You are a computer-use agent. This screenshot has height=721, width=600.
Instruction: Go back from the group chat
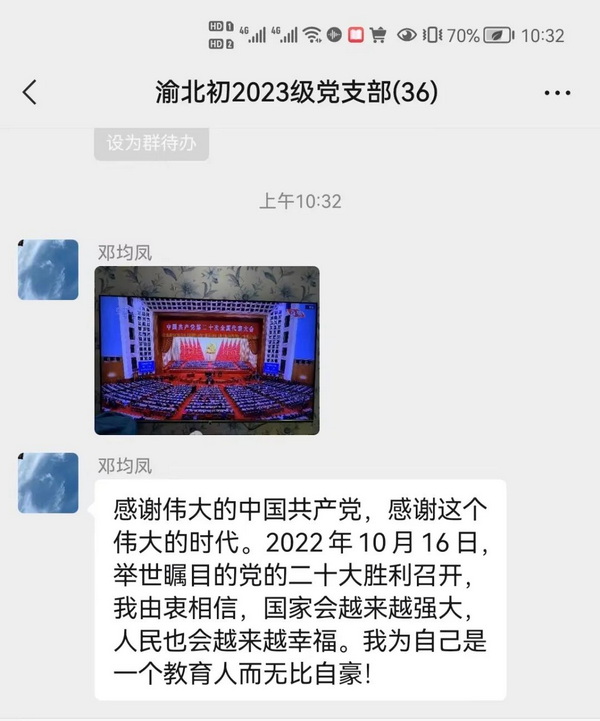click(30, 93)
